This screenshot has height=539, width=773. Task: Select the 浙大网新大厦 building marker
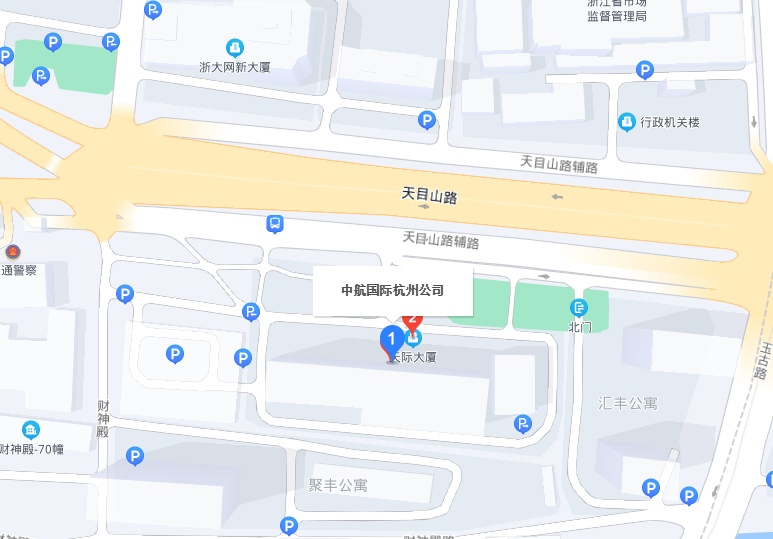[235, 47]
